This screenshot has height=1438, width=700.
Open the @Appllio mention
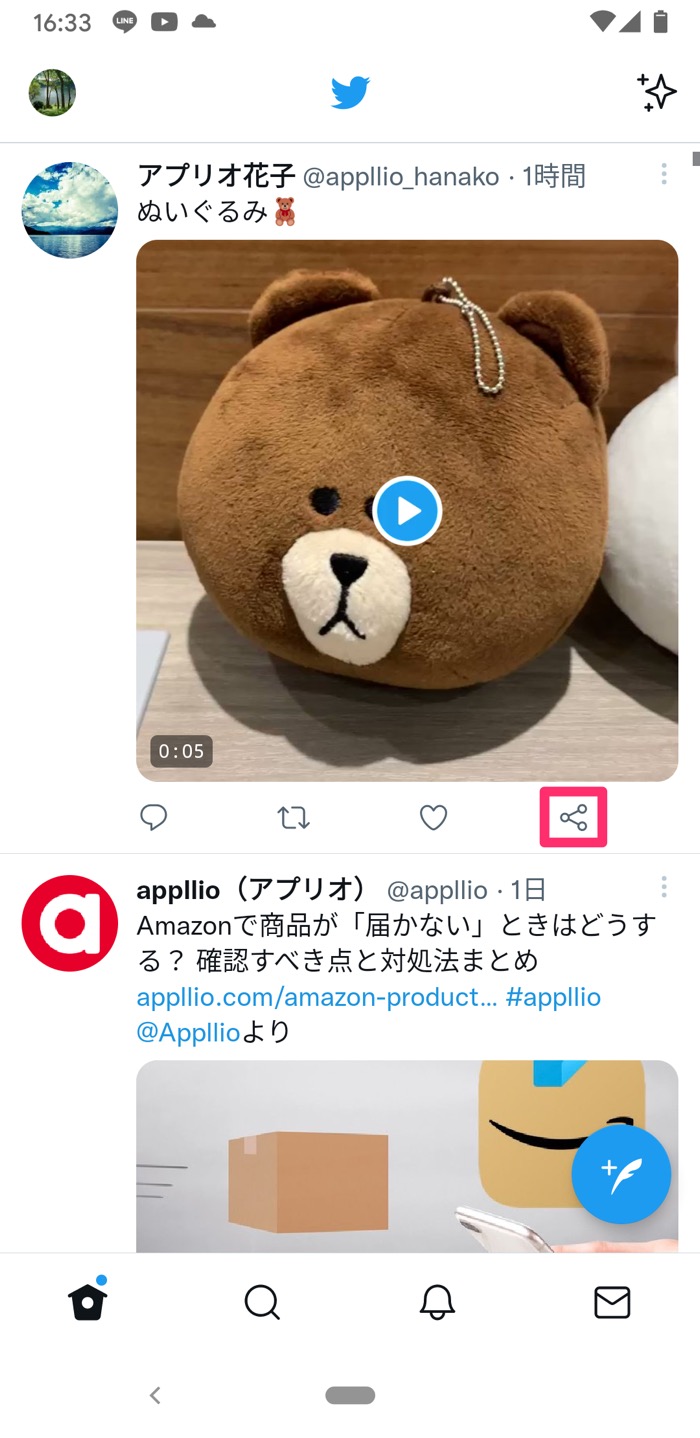[188, 1032]
